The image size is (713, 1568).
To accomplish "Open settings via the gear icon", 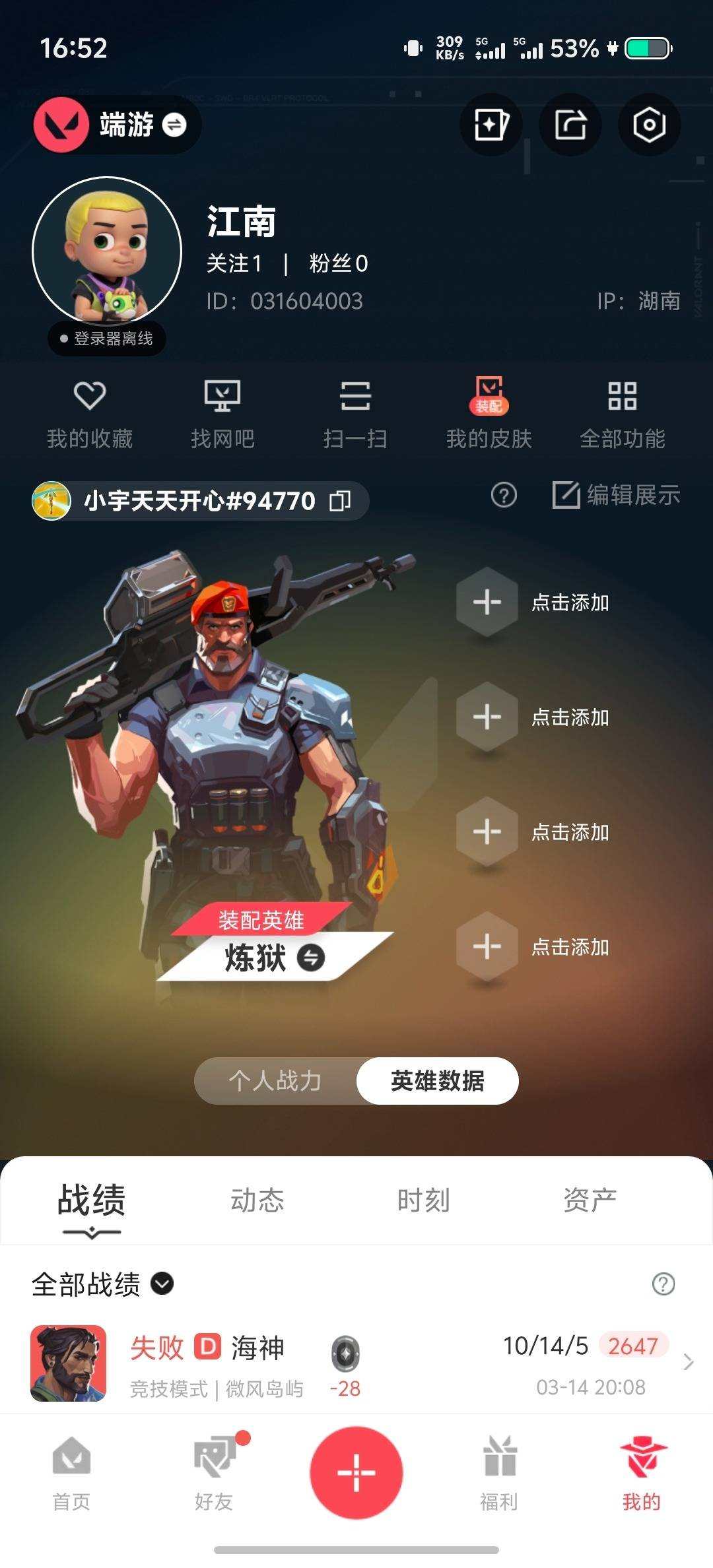I will (649, 125).
